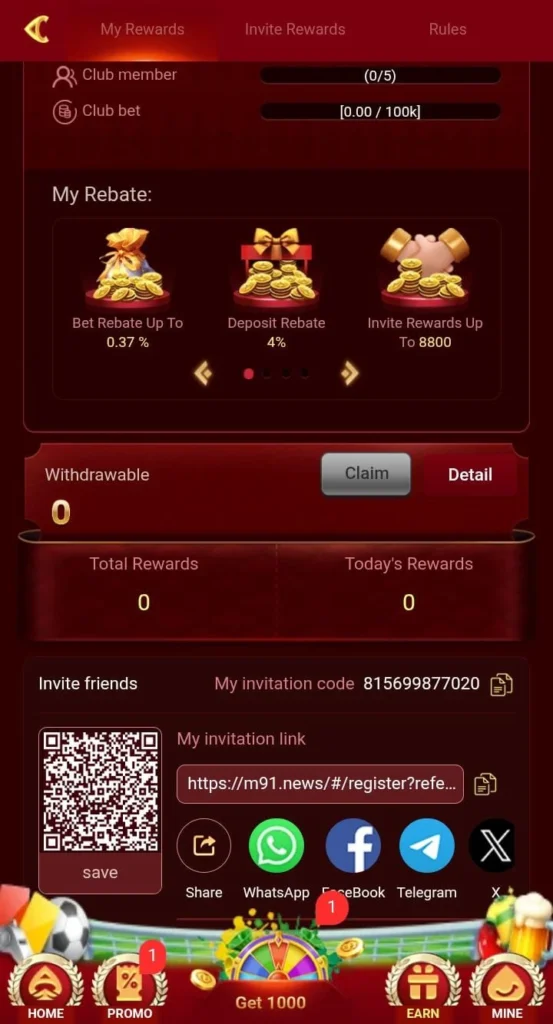
Task: Open the MINE tab
Action: pos(507,989)
